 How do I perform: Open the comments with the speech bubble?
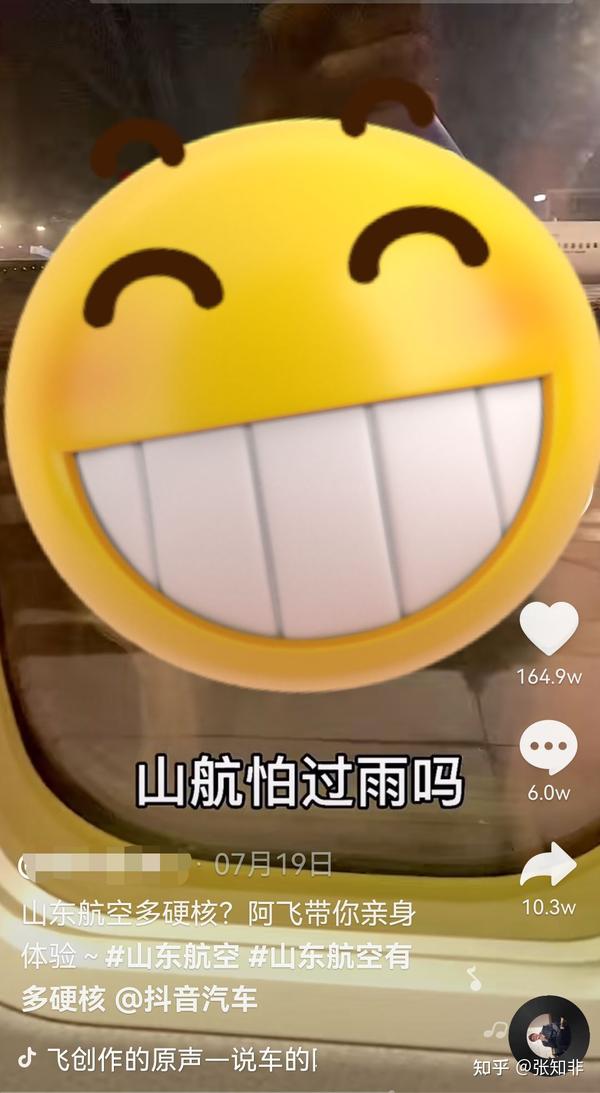(x=548, y=747)
